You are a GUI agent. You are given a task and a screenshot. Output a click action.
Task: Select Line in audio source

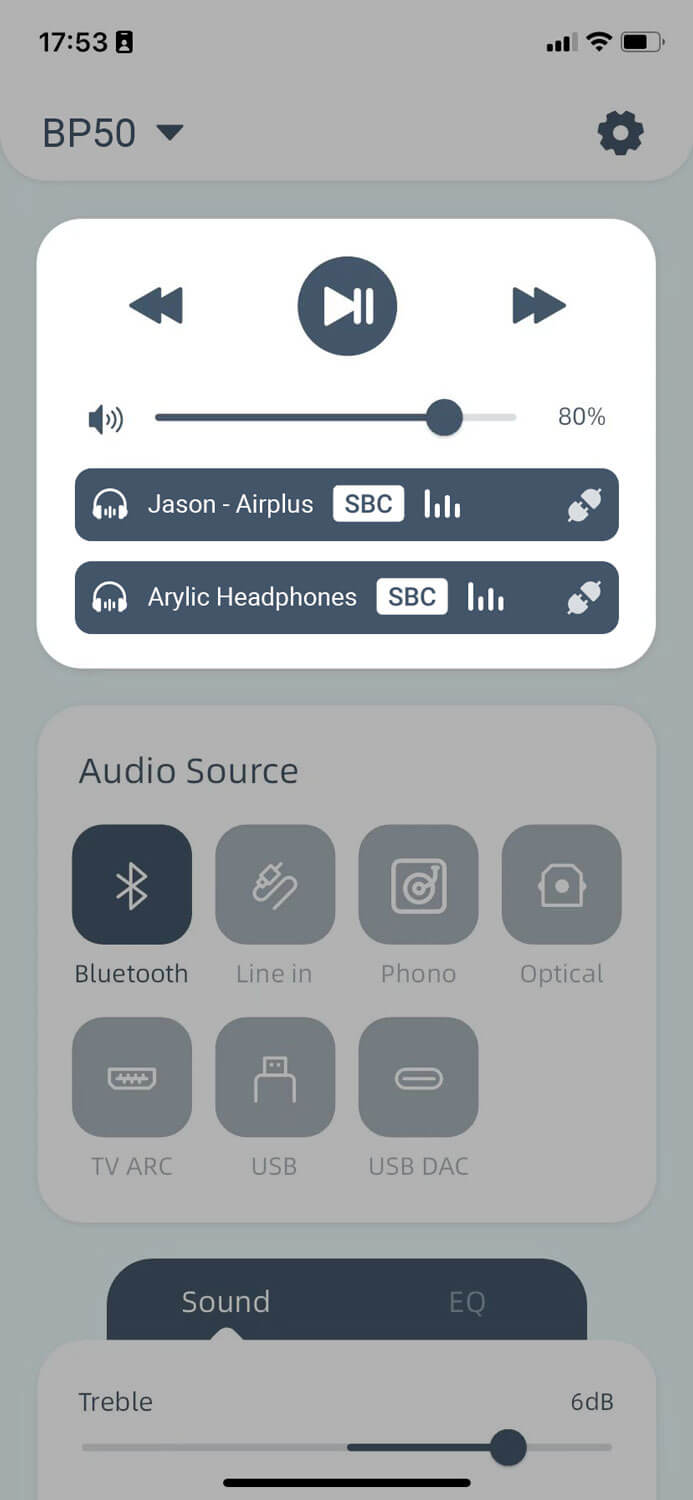point(275,885)
